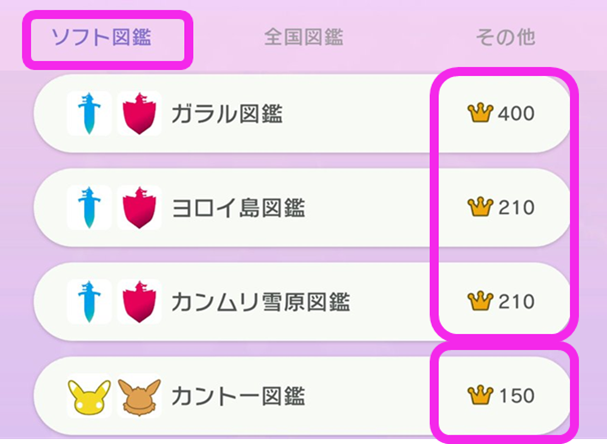Open the その他 tab

pyautogui.click(x=505, y=38)
